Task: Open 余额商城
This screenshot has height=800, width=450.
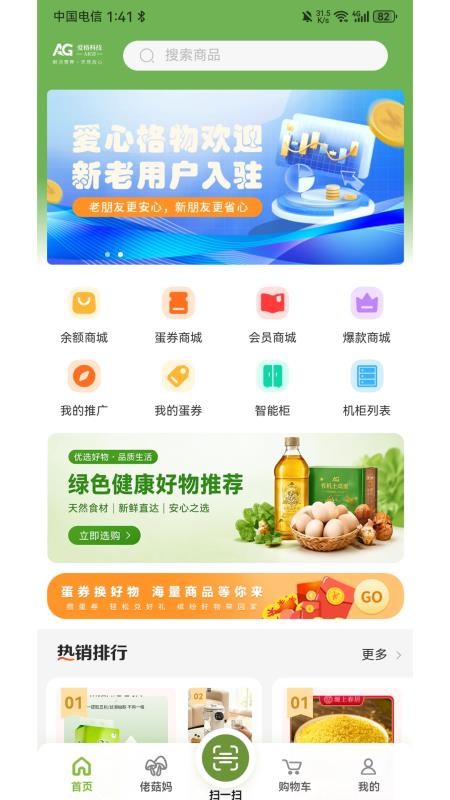Action: pos(84,316)
